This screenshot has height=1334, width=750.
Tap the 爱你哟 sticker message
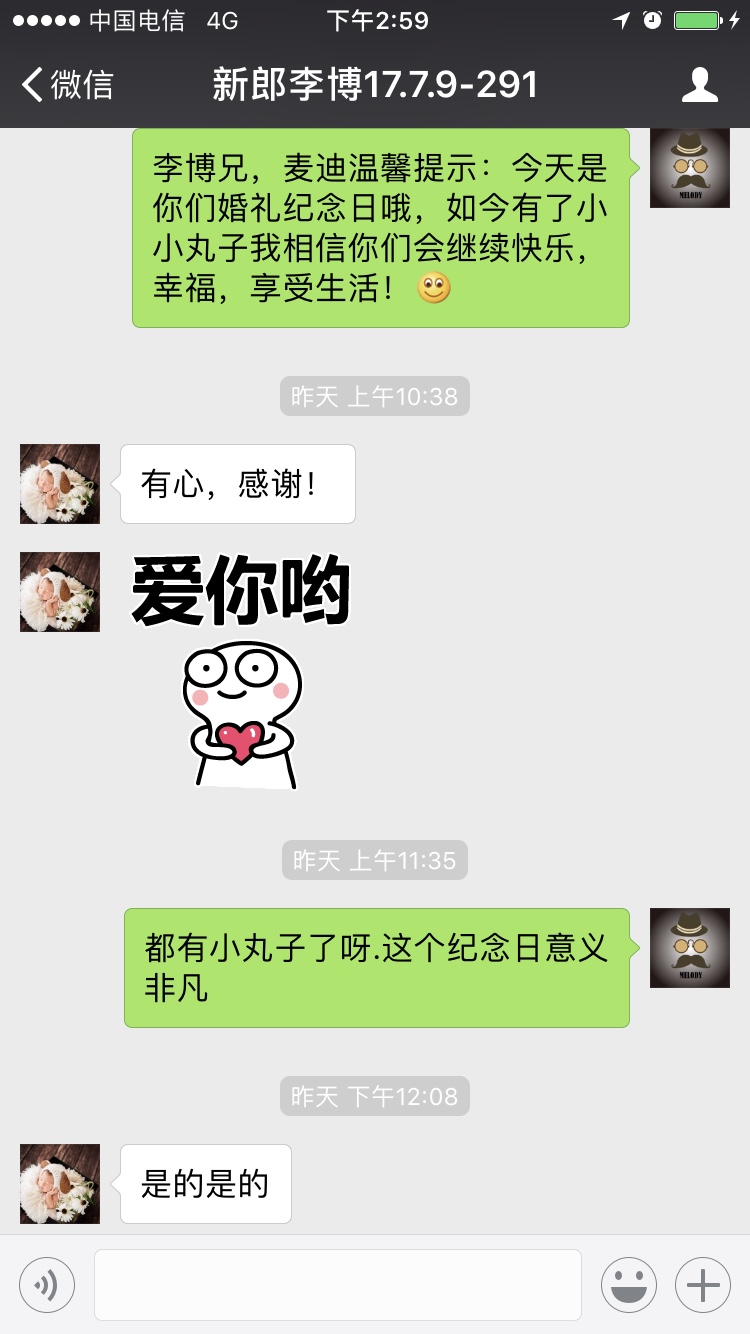click(240, 672)
